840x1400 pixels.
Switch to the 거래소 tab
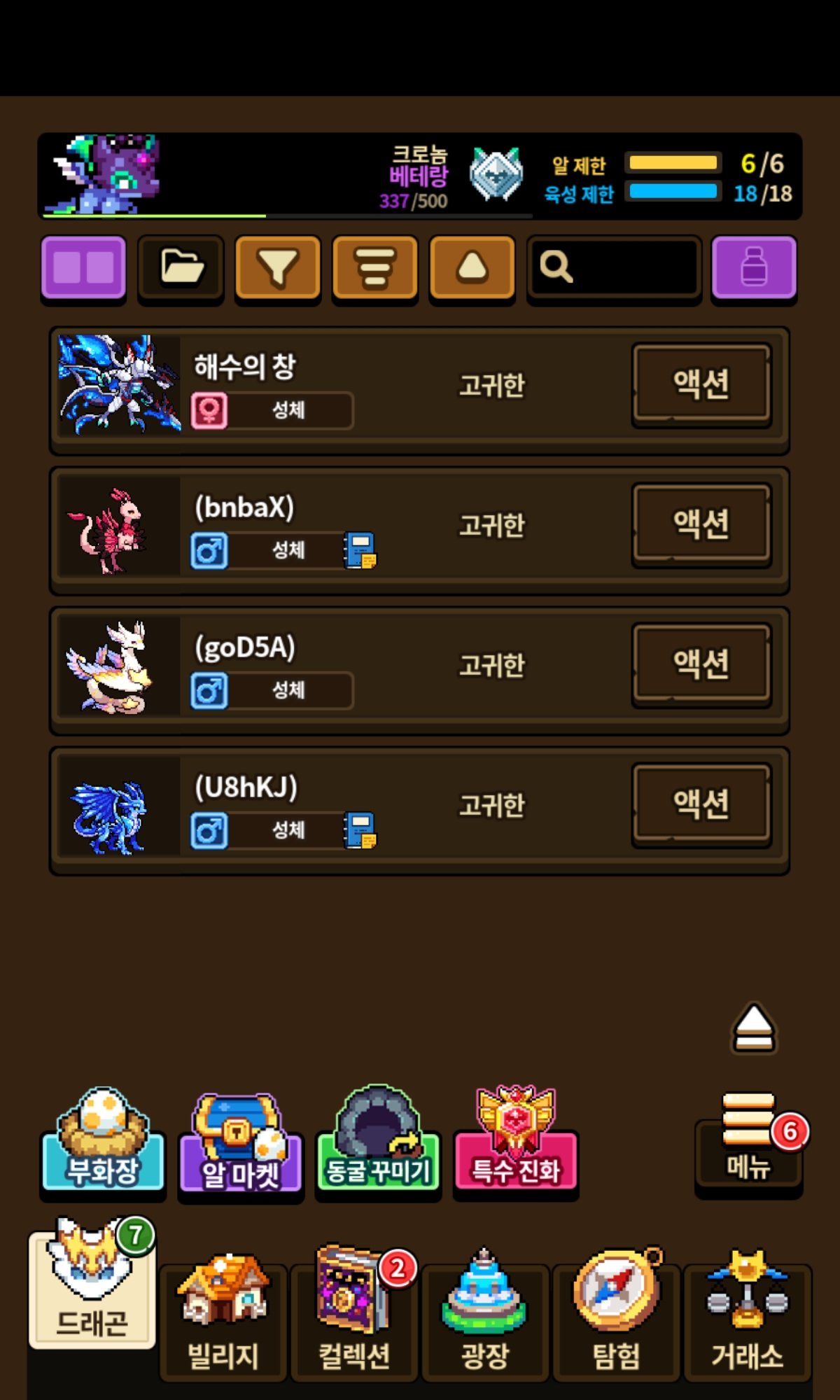point(747,1319)
